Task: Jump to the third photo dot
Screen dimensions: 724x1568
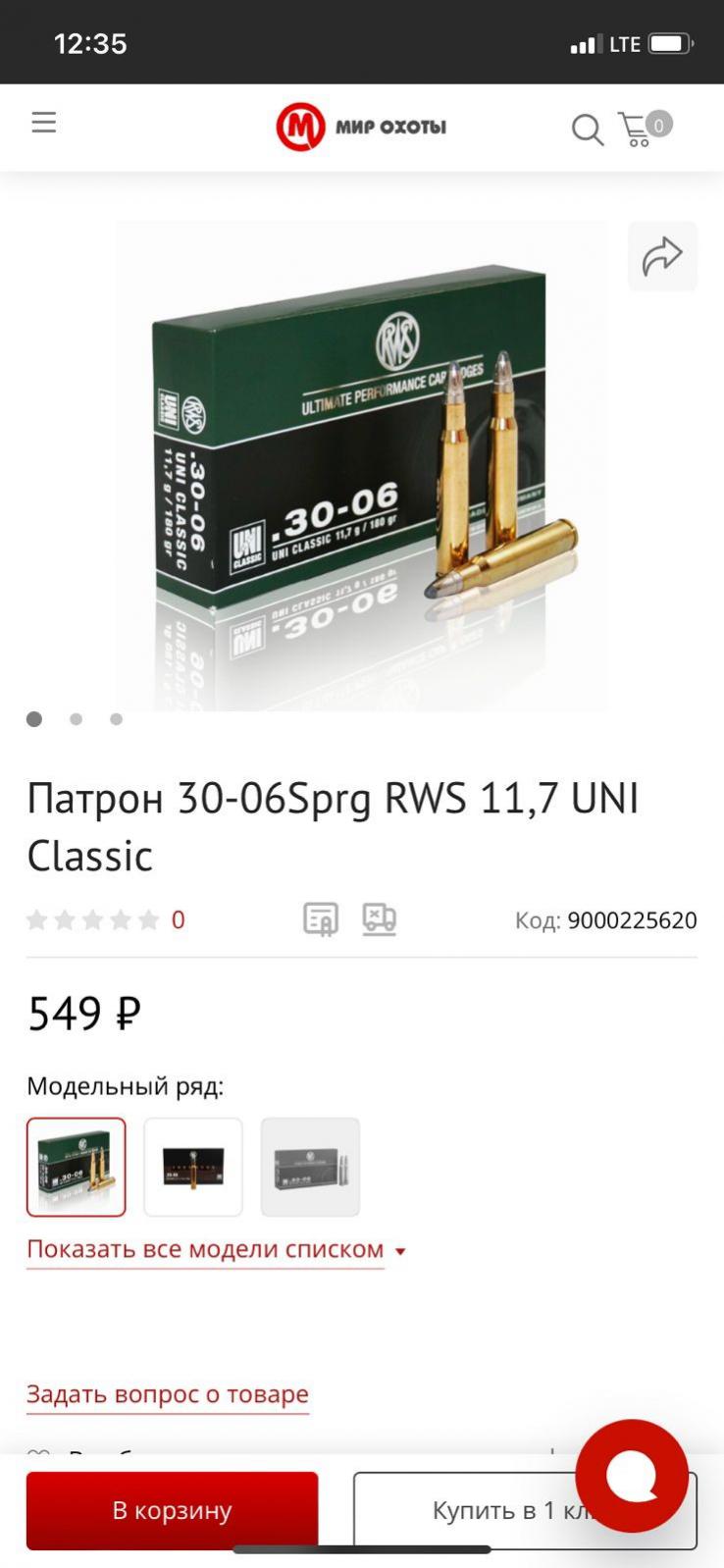Action: click(116, 719)
